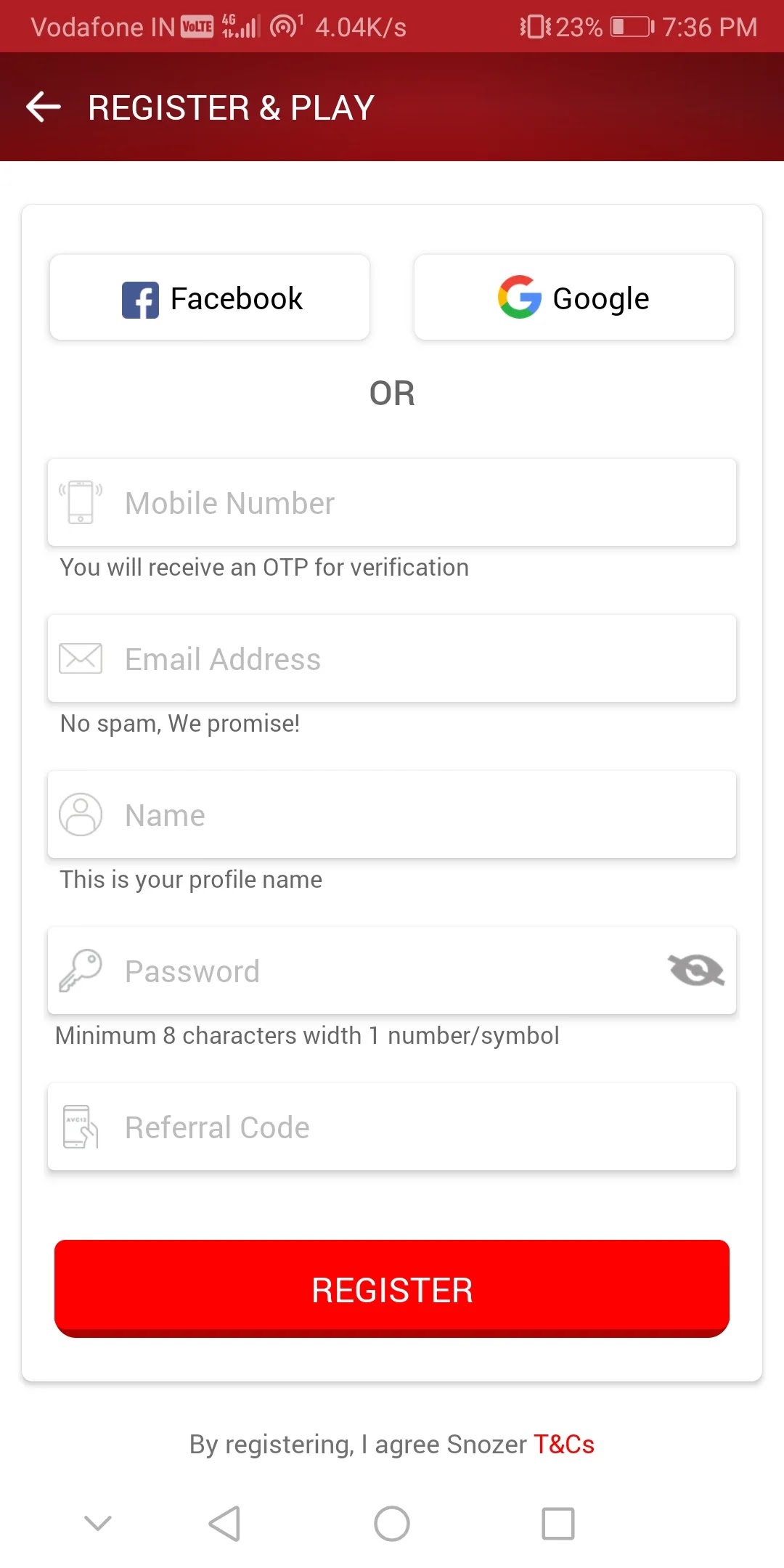
Task: Toggle password visibility eye icon
Action: (696, 971)
